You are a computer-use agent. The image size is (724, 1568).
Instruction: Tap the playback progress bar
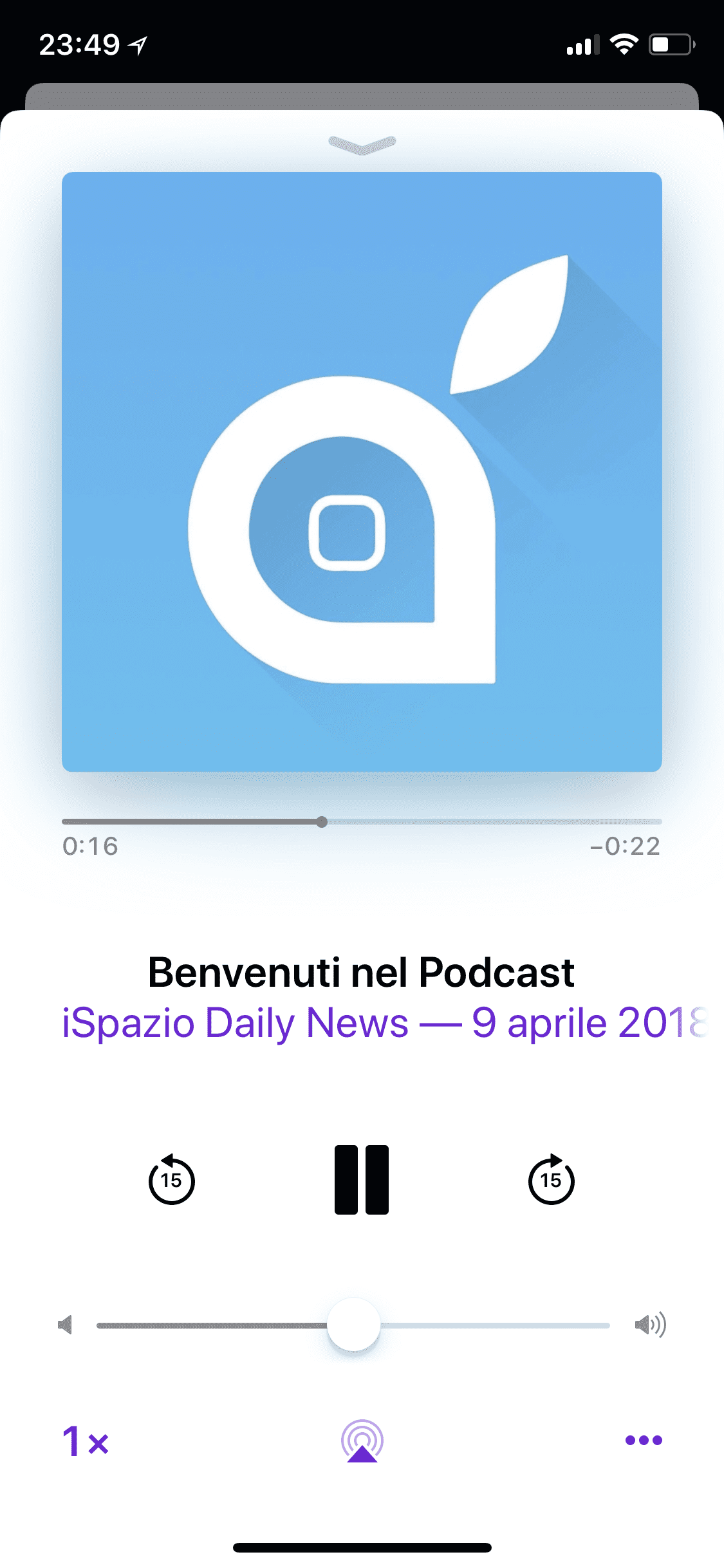[x=362, y=822]
